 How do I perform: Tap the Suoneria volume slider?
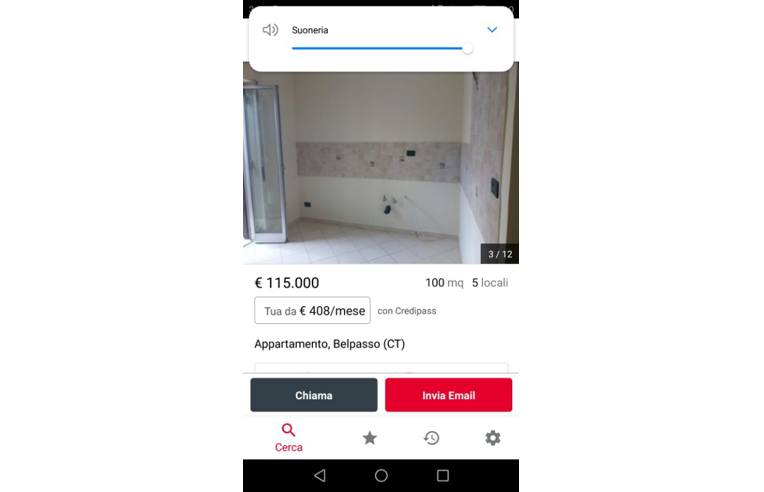[x=380, y=48]
